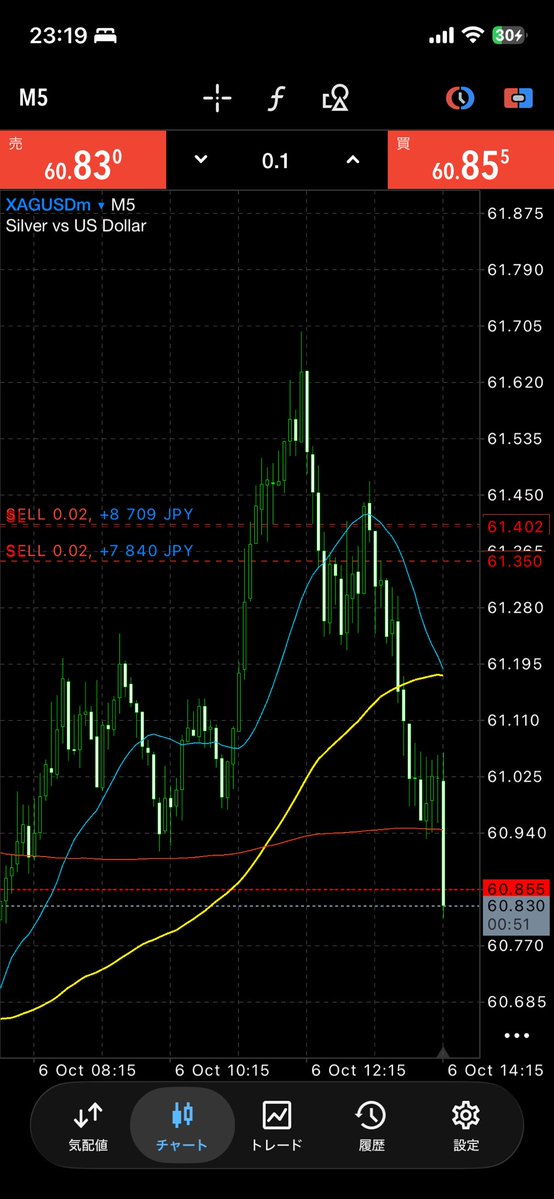The image size is (554, 1199).
Task: Tap the blue and red clock icon
Action: coord(460,98)
